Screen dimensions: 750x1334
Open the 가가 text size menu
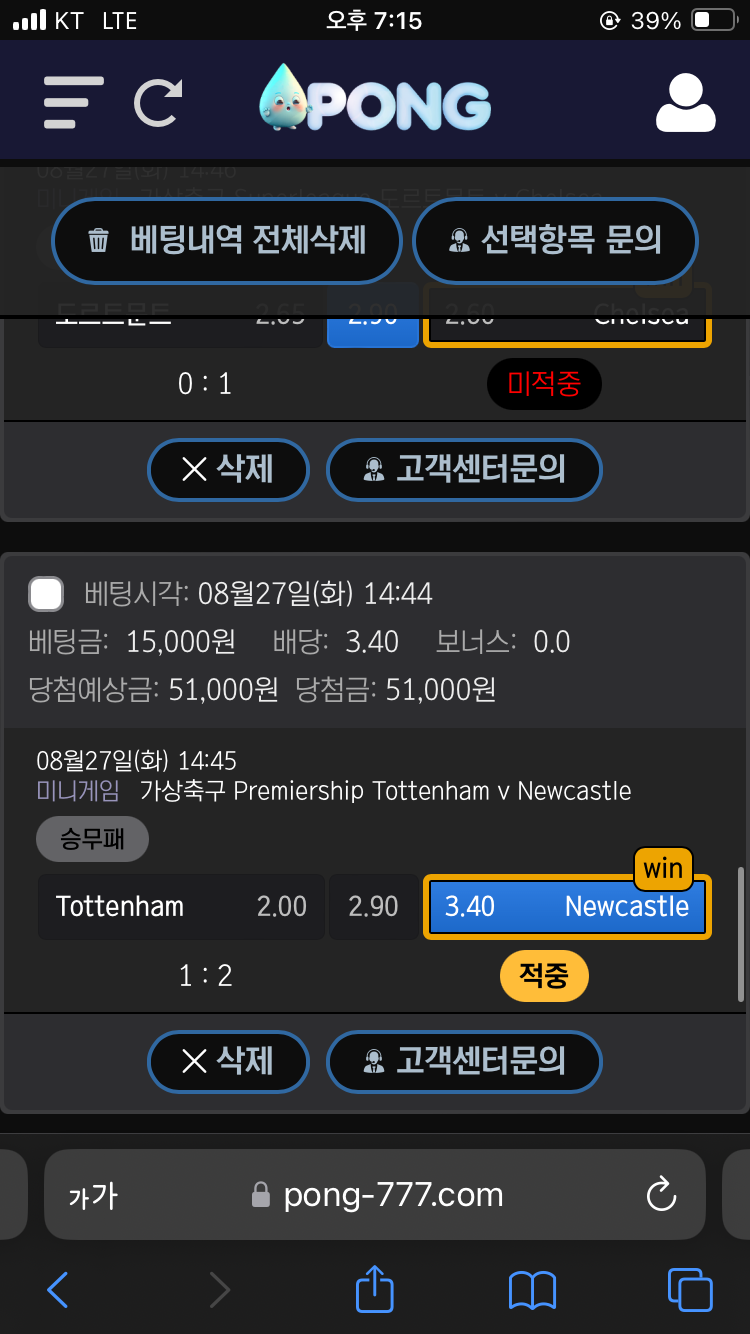coord(92,1196)
